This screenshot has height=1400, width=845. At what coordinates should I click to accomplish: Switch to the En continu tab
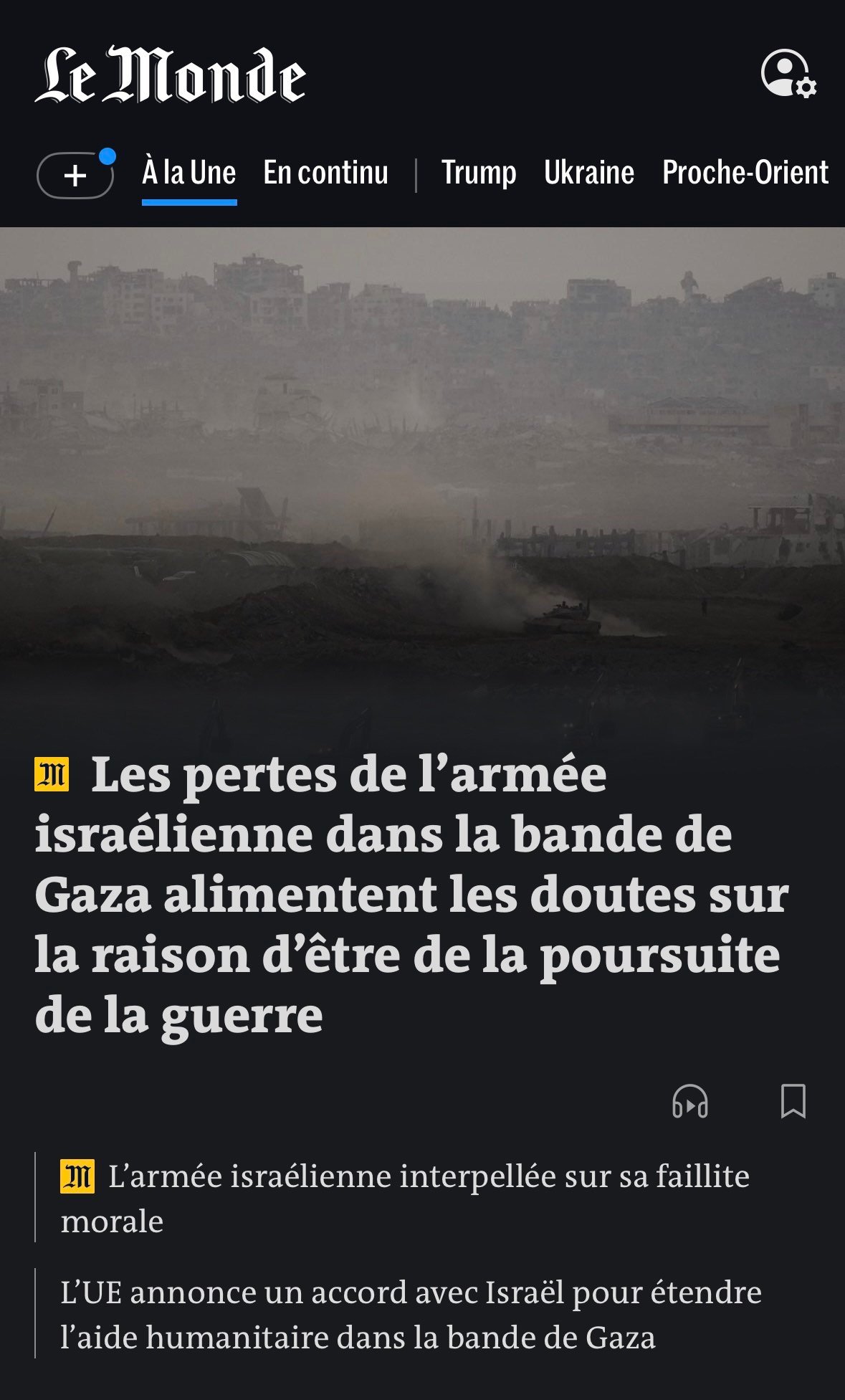[x=326, y=173]
